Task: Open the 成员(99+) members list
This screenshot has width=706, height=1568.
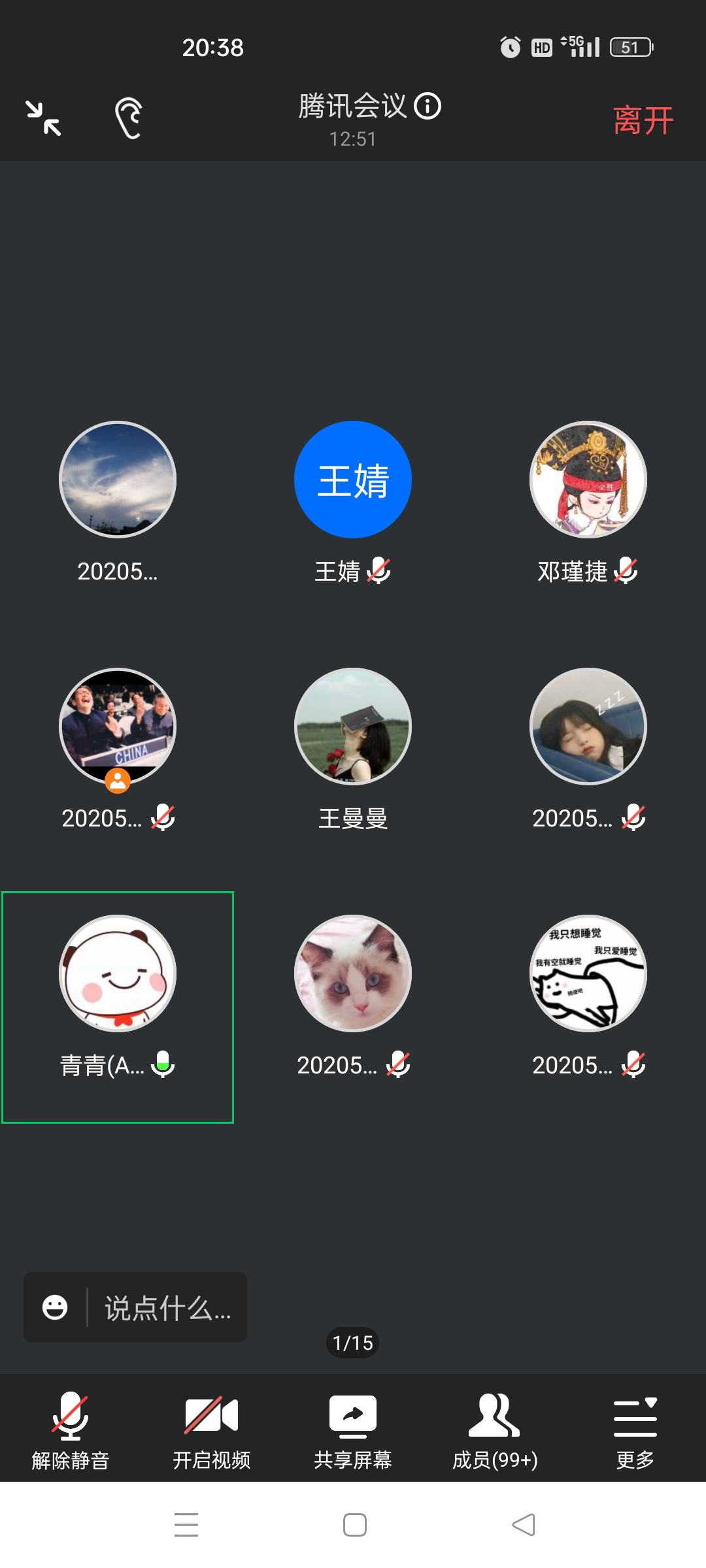Action: tap(494, 1429)
